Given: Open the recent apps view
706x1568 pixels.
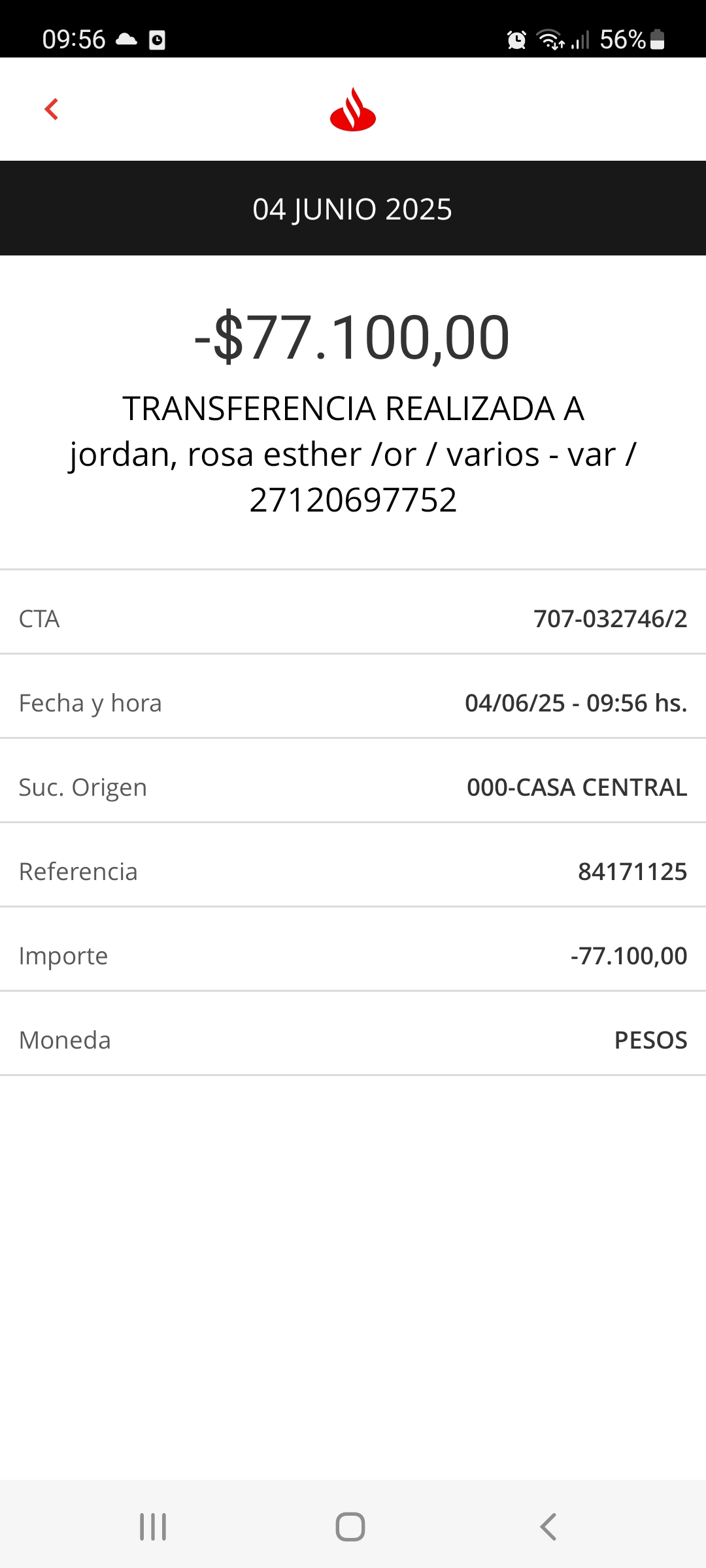Looking at the screenshot, I should [153, 1527].
